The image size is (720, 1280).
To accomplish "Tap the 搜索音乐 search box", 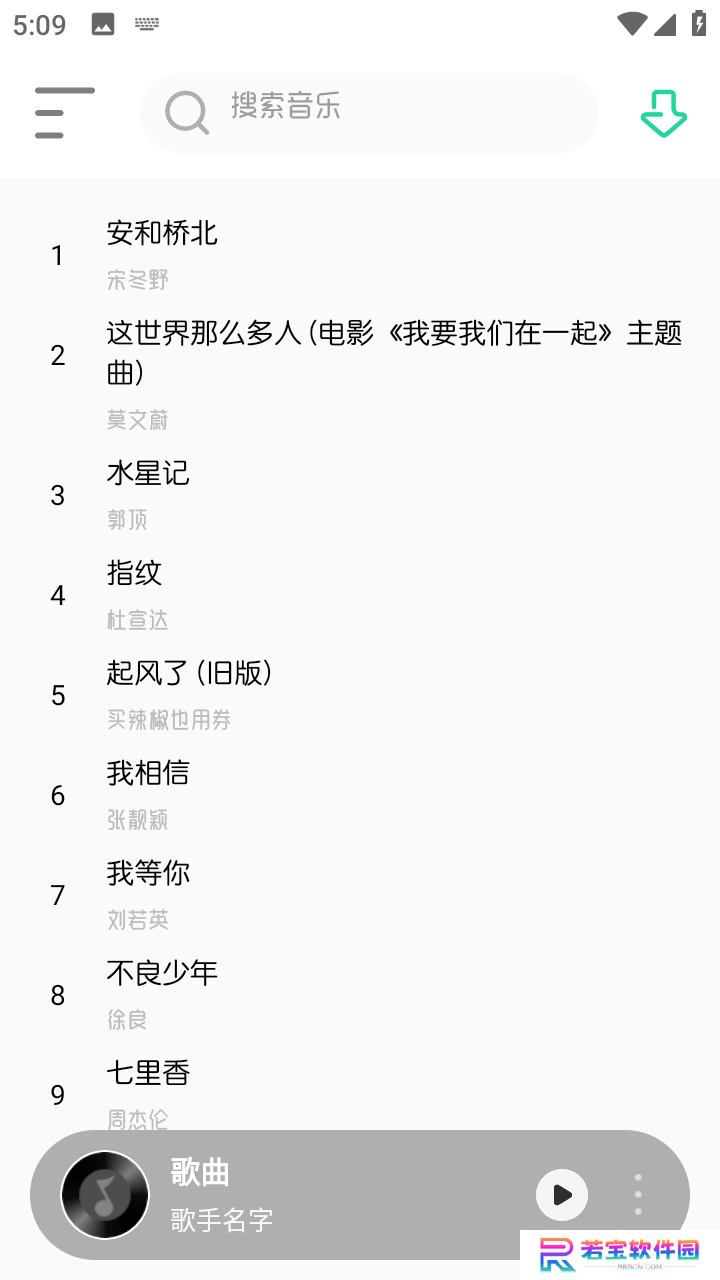I will point(369,113).
